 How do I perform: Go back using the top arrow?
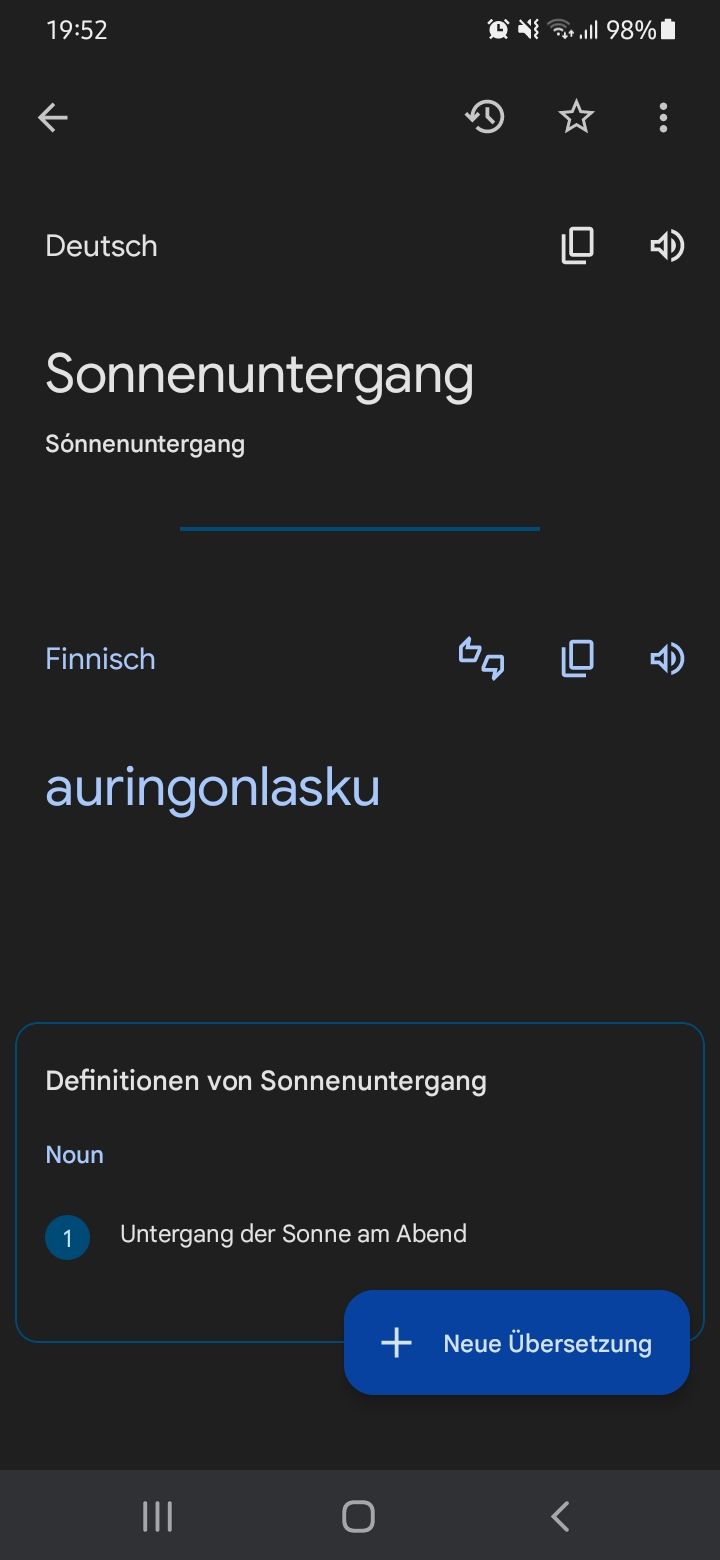[53, 118]
